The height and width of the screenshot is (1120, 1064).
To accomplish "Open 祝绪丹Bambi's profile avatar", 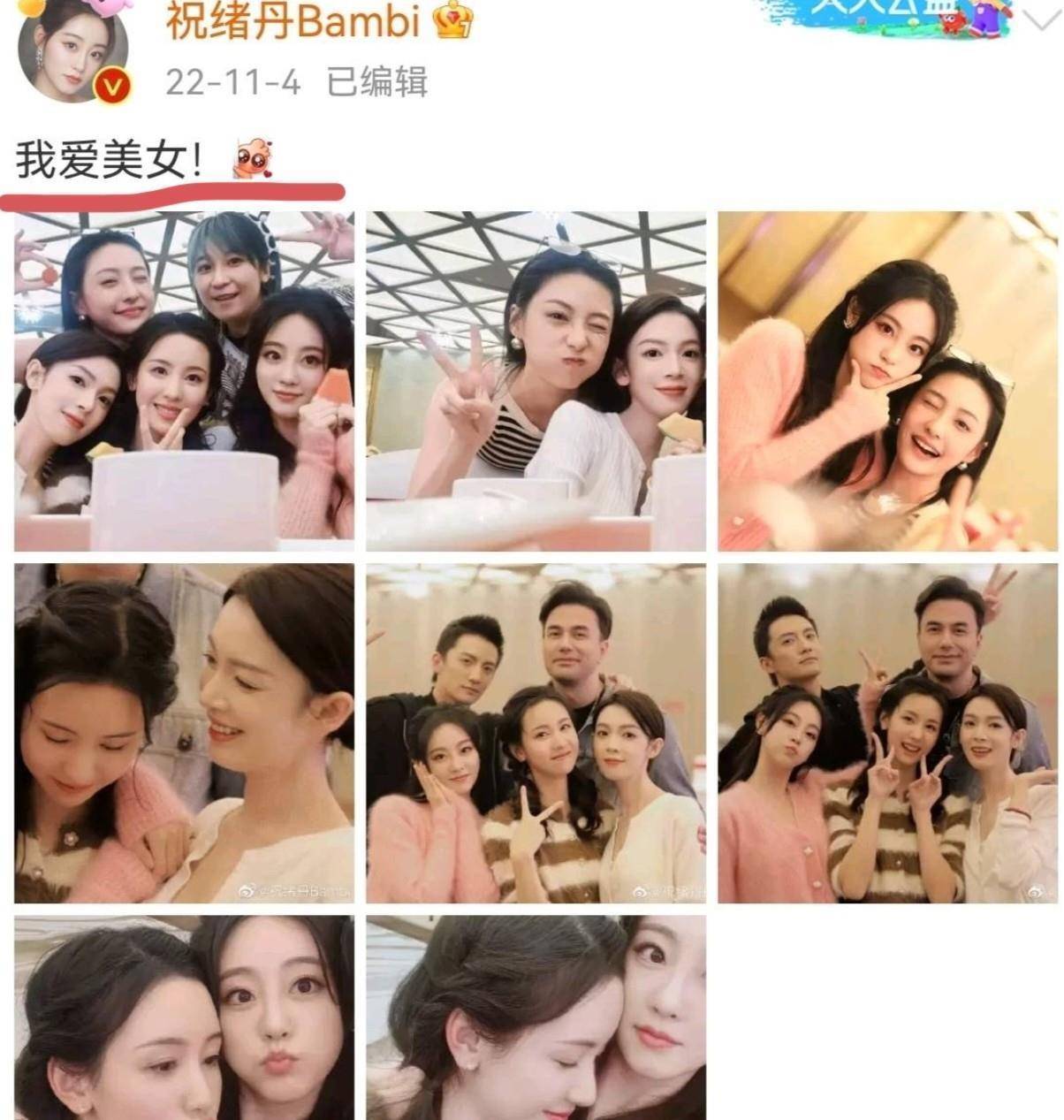I will click(77, 50).
